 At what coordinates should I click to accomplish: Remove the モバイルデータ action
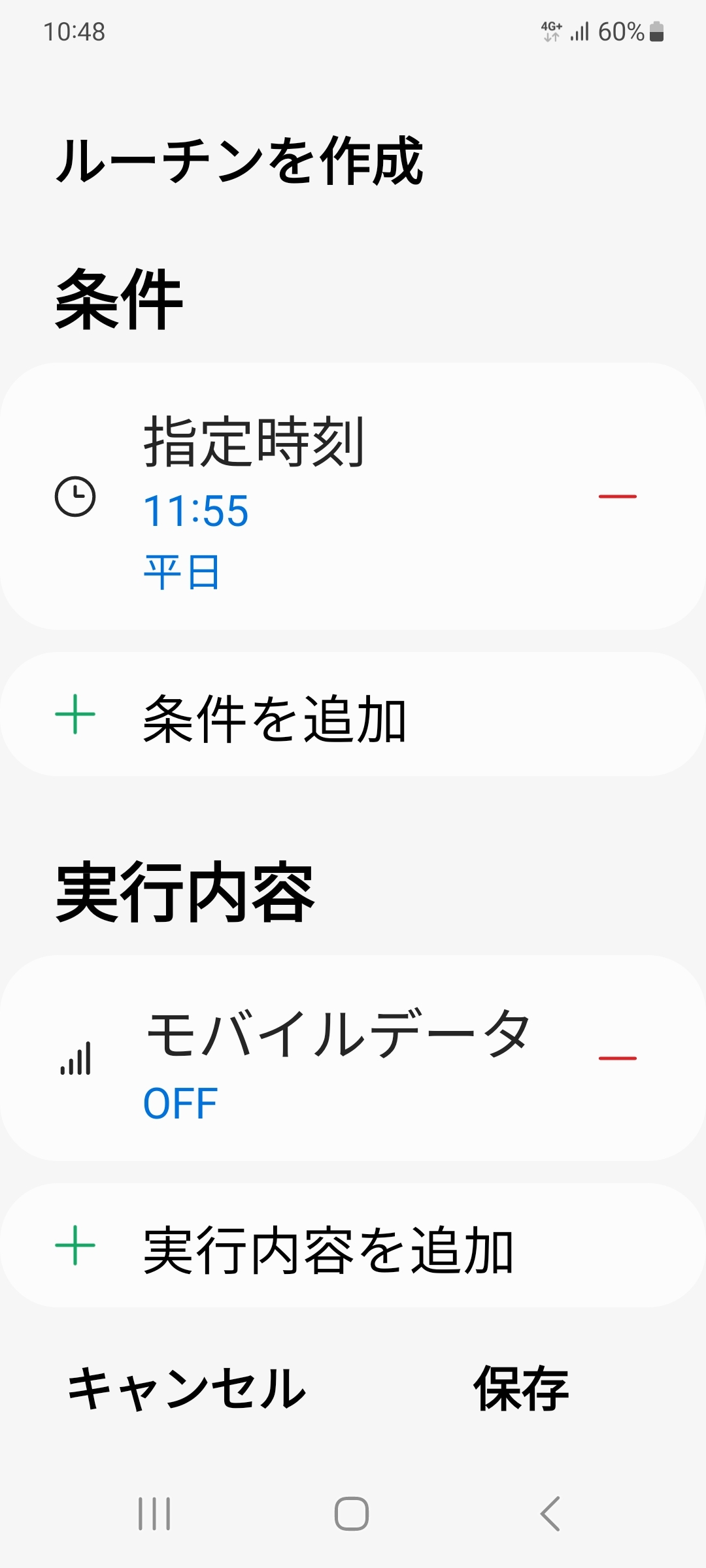pyautogui.click(x=617, y=1058)
